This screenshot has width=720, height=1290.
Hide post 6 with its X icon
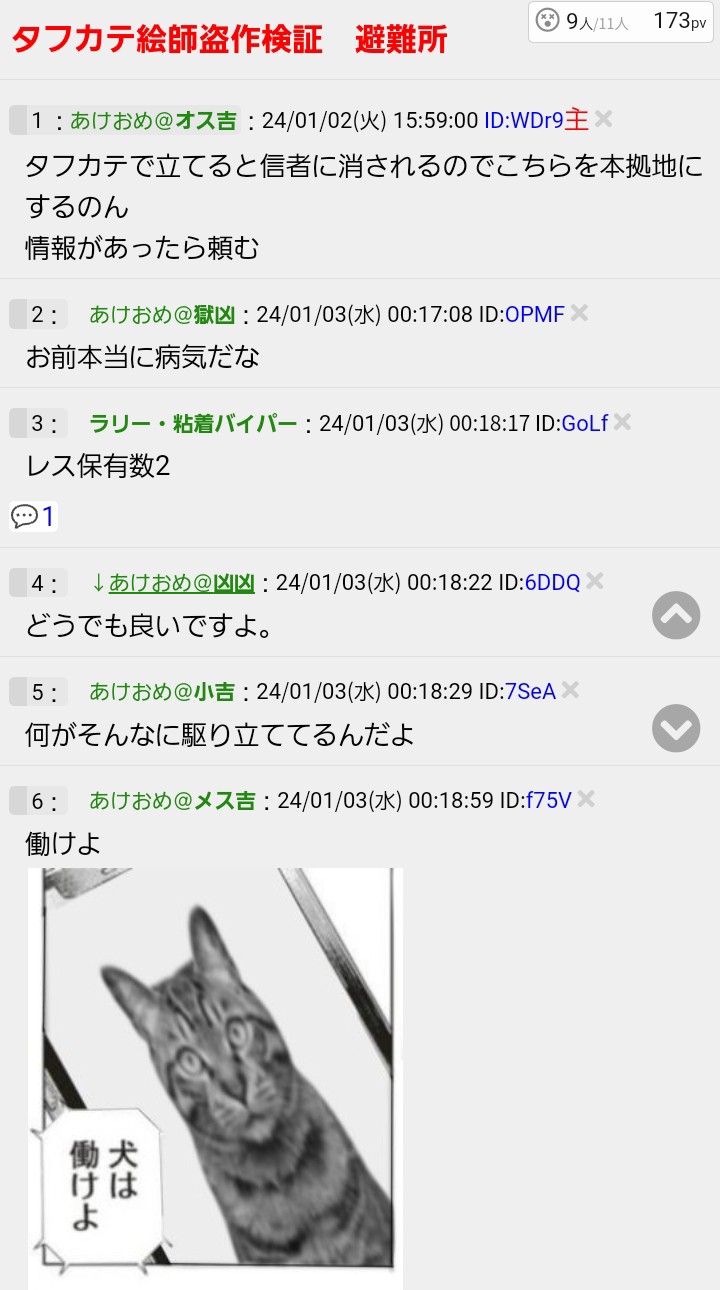pyautogui.click(x=586, y=799)
